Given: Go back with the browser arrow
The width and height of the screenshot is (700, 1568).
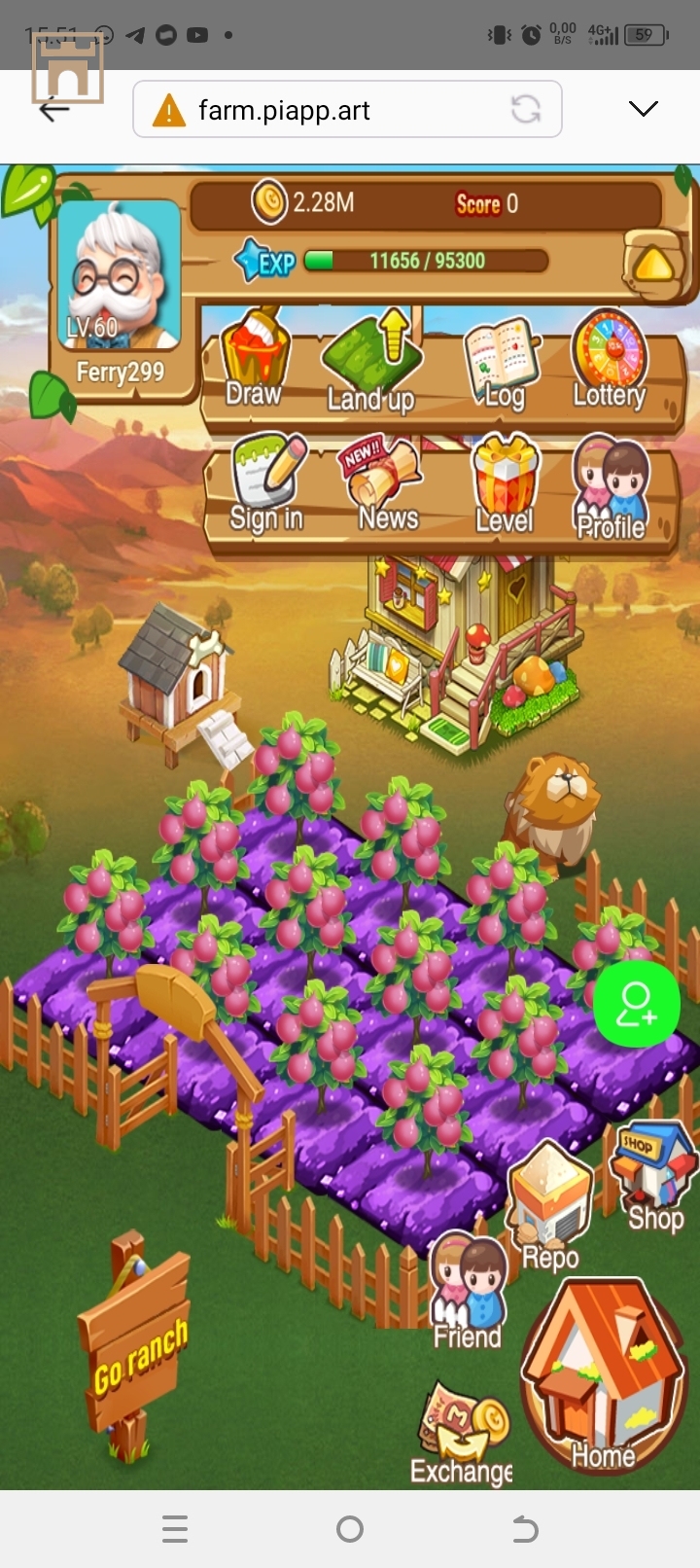Looking at the screenshot, I should click(54, 109).
